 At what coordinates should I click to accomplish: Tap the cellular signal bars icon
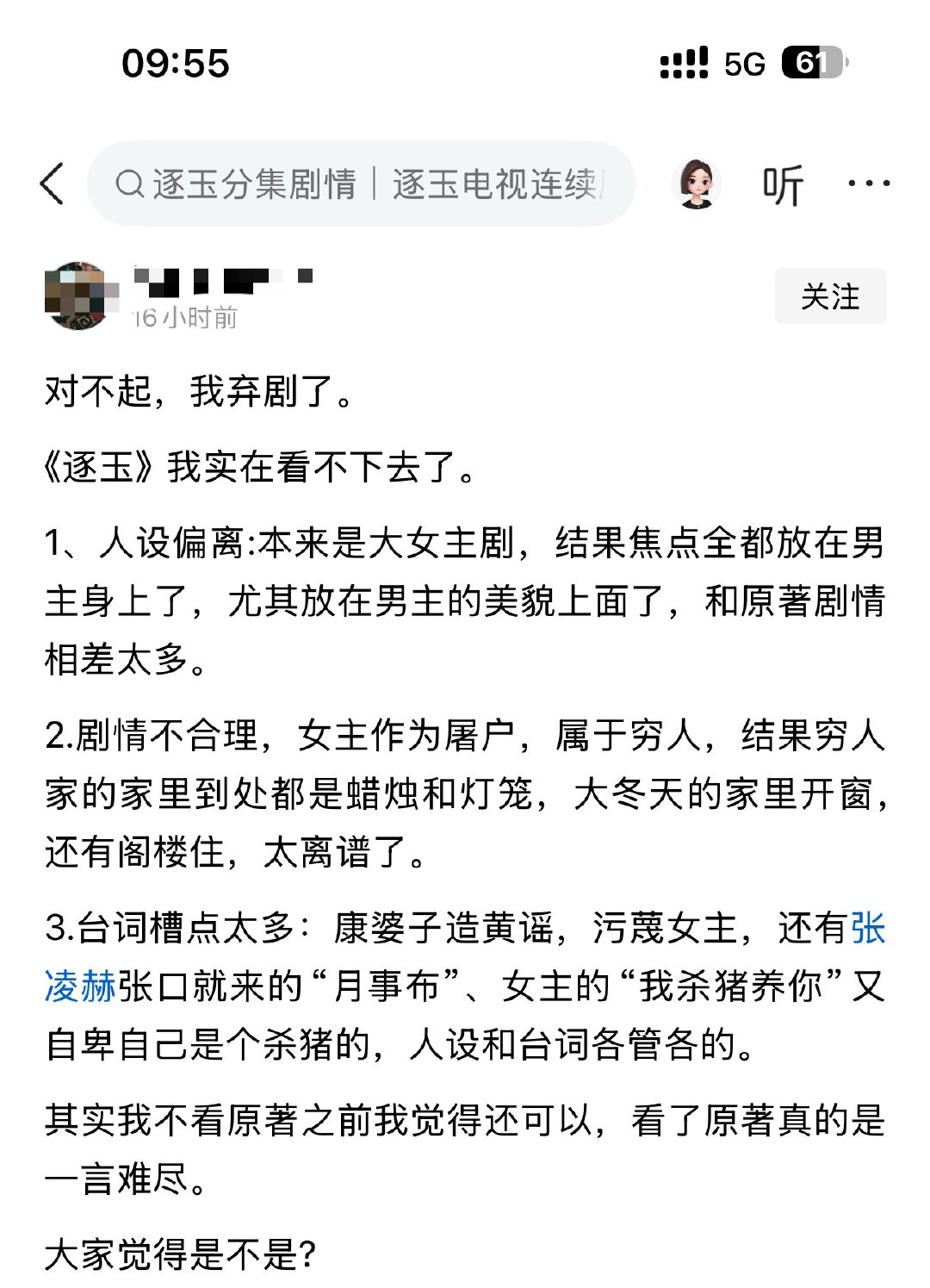click(683, 60)
